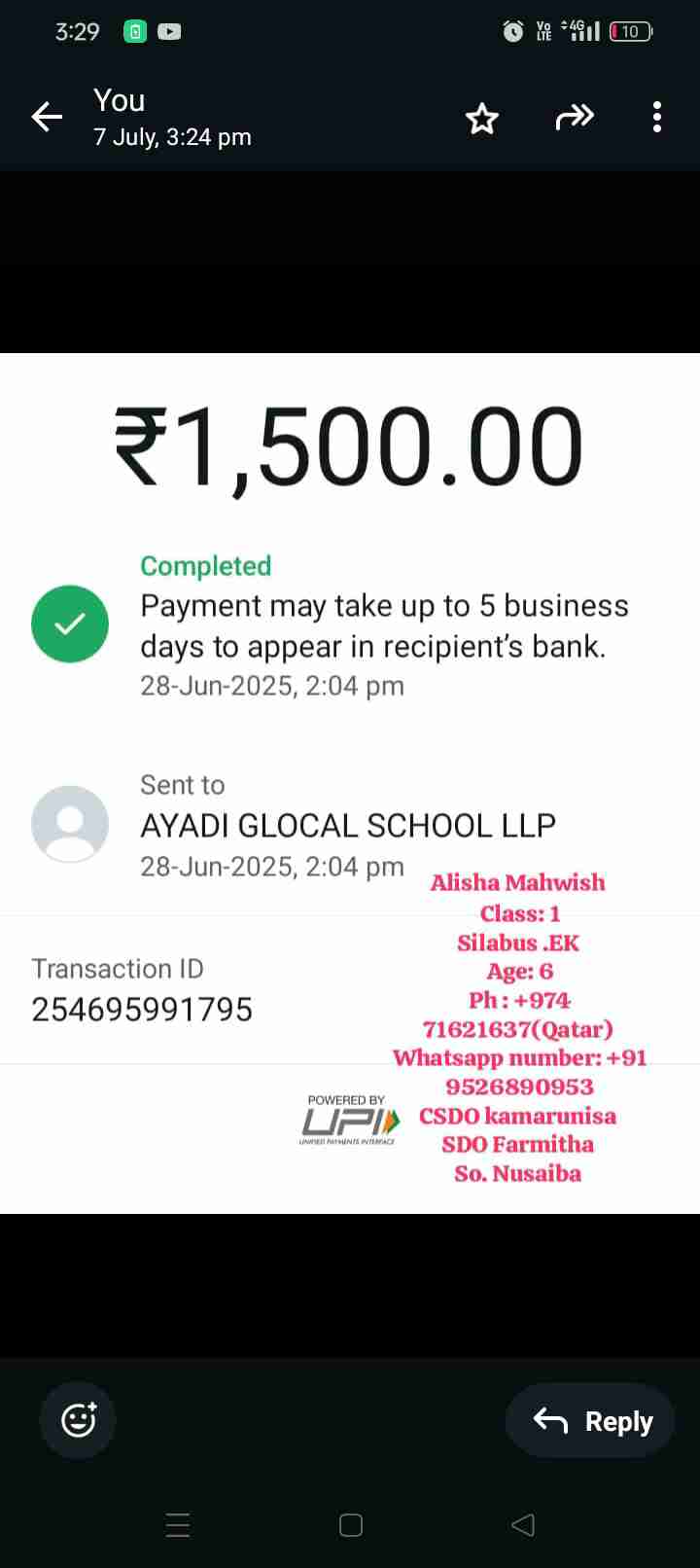
Task: Open the overflow menu
Action: coord(657,118)
